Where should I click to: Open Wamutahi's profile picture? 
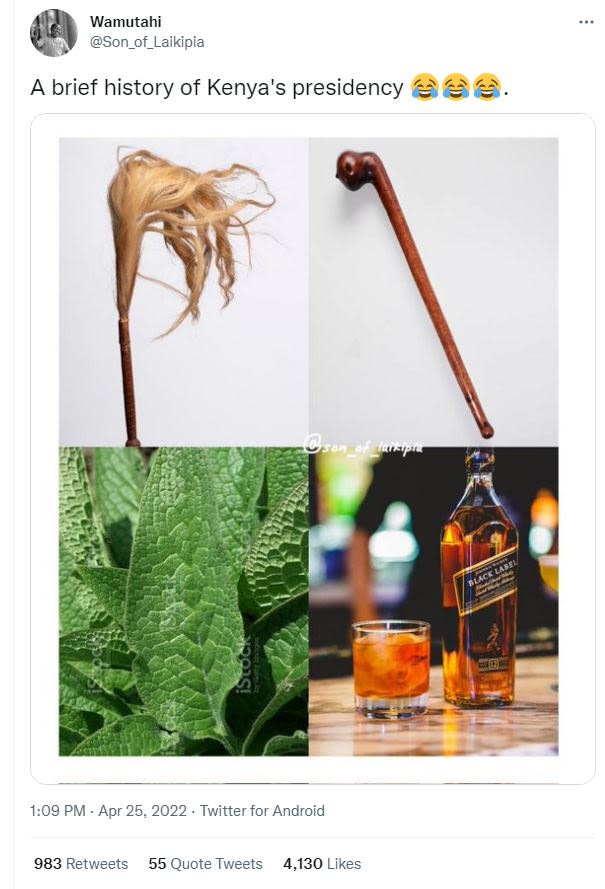pos(53,33)
